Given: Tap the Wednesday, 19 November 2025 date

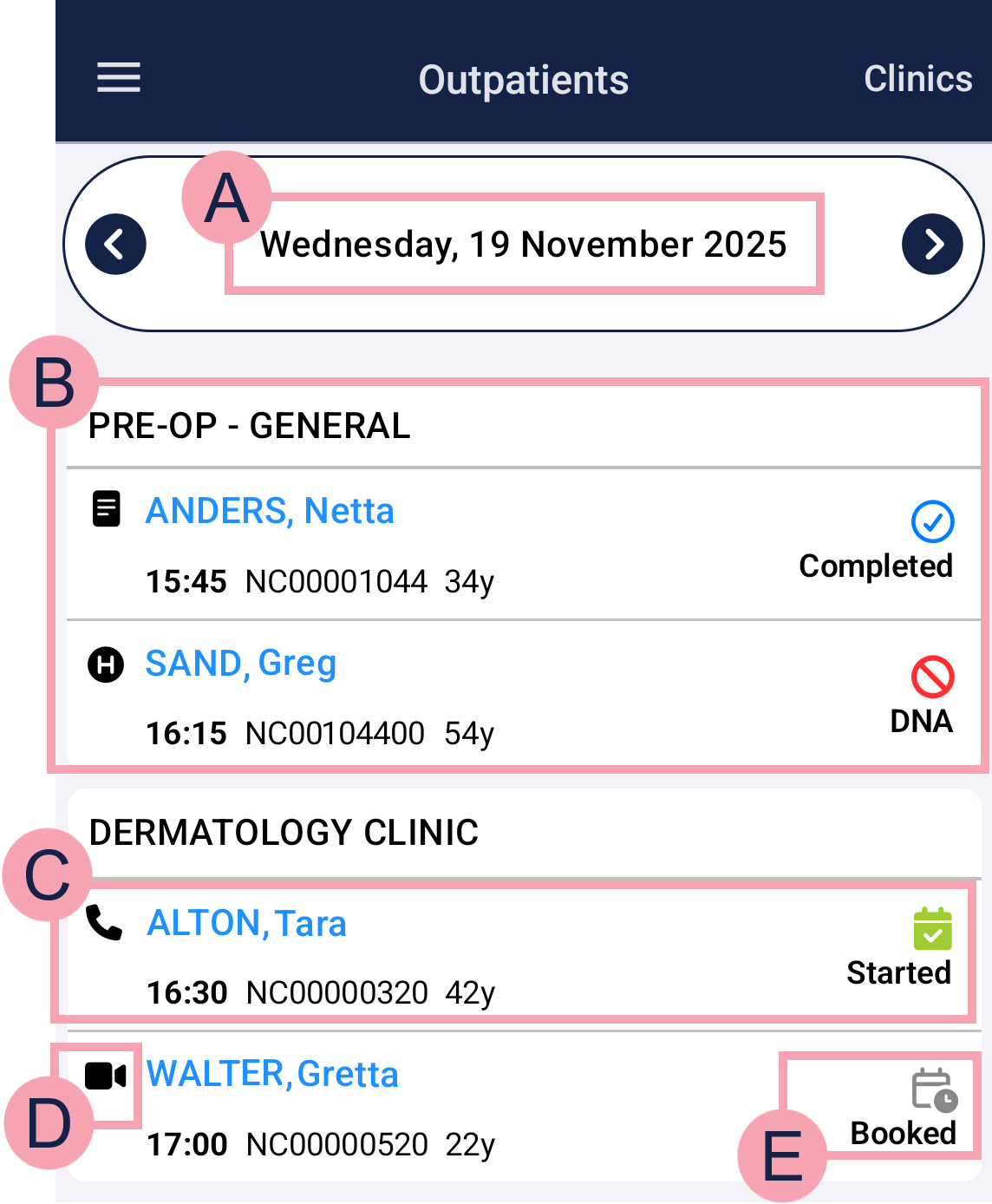Looking at the screenshot, I should pyautogui.click(x=523, y=245).
